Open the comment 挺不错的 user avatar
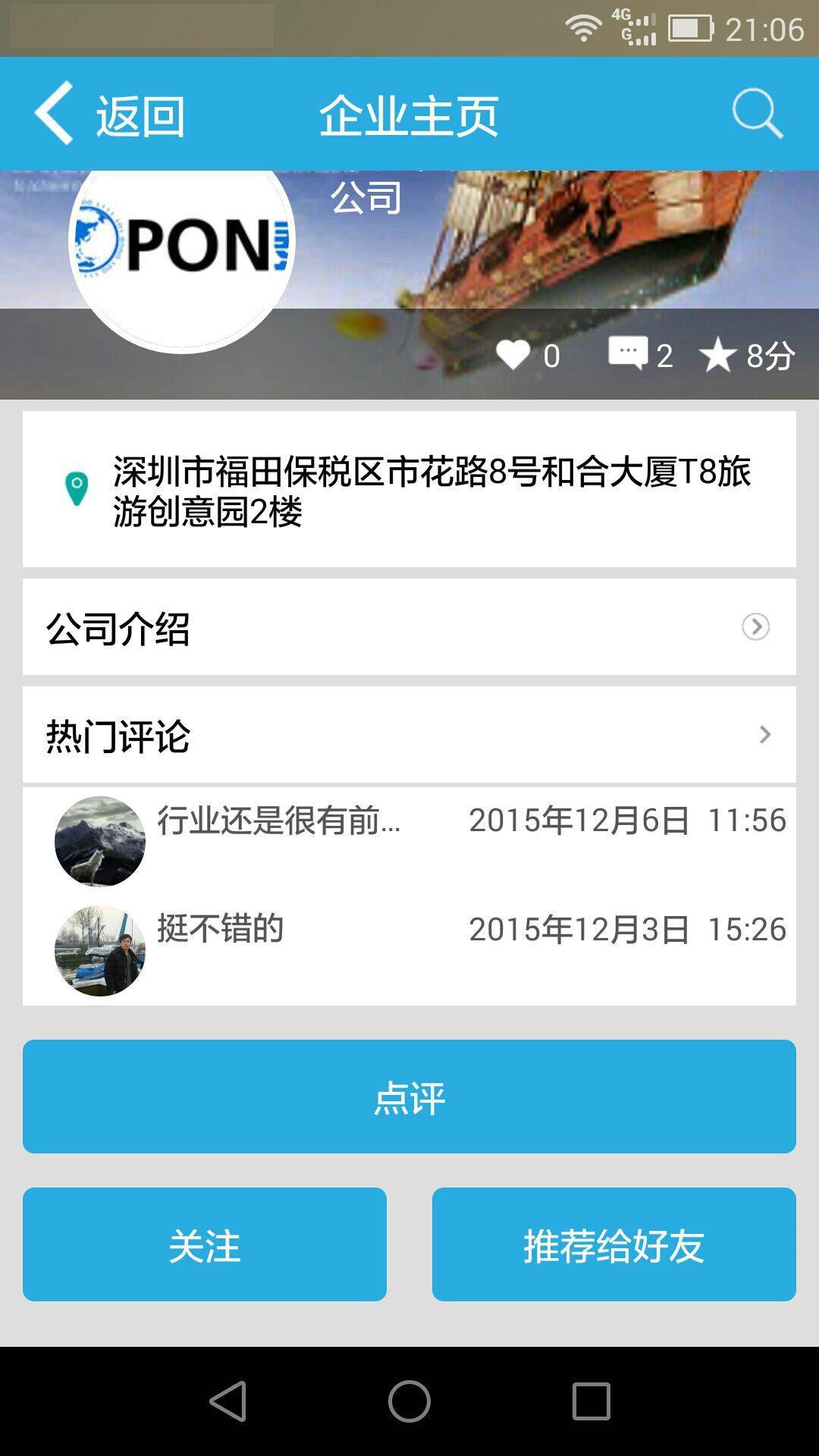819x1456 pixels. 101,943
